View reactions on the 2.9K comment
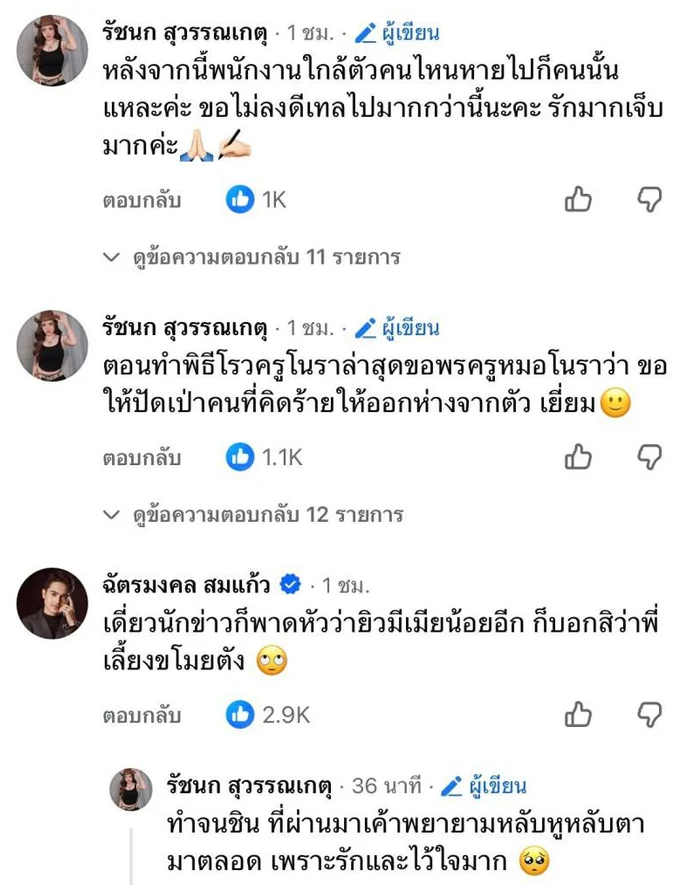688x885 pixels. pos(268,715)
